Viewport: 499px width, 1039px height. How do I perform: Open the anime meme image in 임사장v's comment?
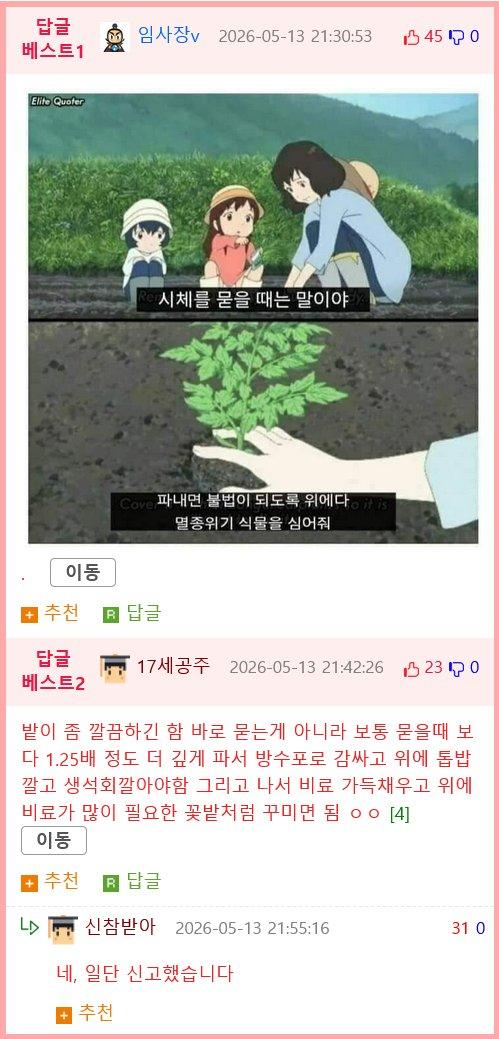tap(253, 318)
